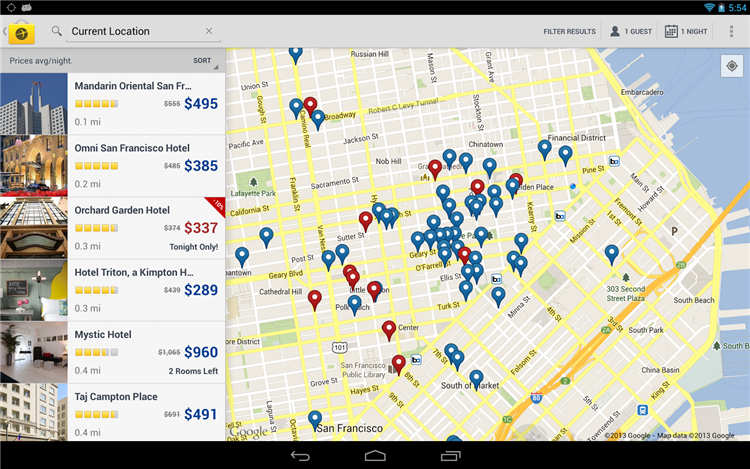Screen dimensions: 750x469
Task: Select Orchard Garden Hotel tonight-only deal
Action: (x=145, y=228)
